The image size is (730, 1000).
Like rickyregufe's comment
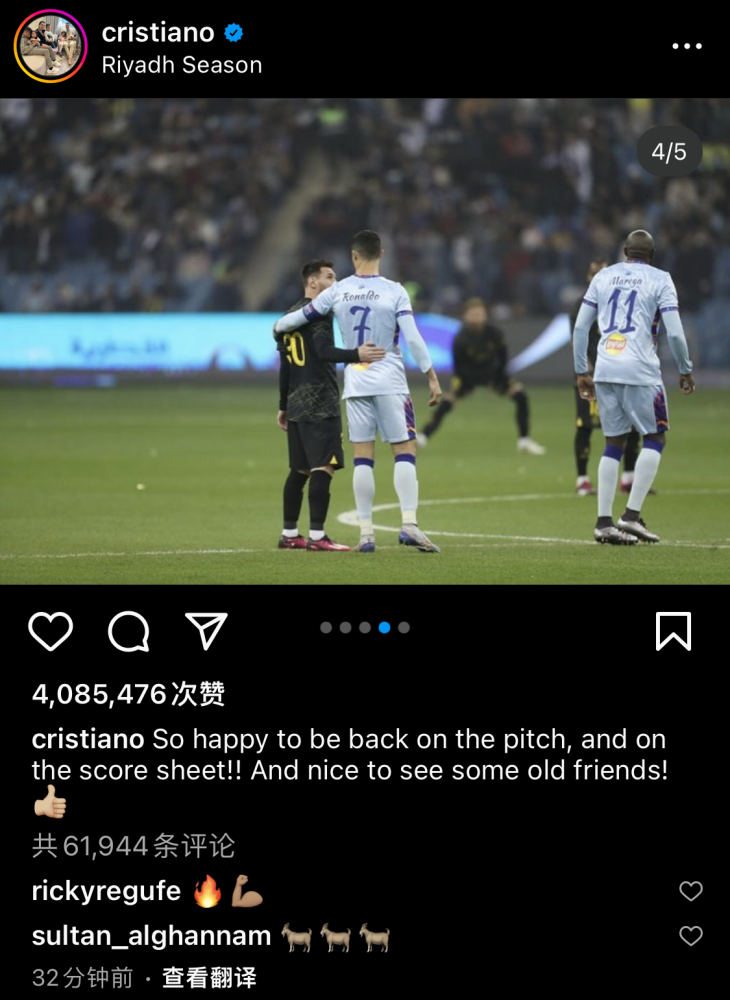tap(690, 891)
